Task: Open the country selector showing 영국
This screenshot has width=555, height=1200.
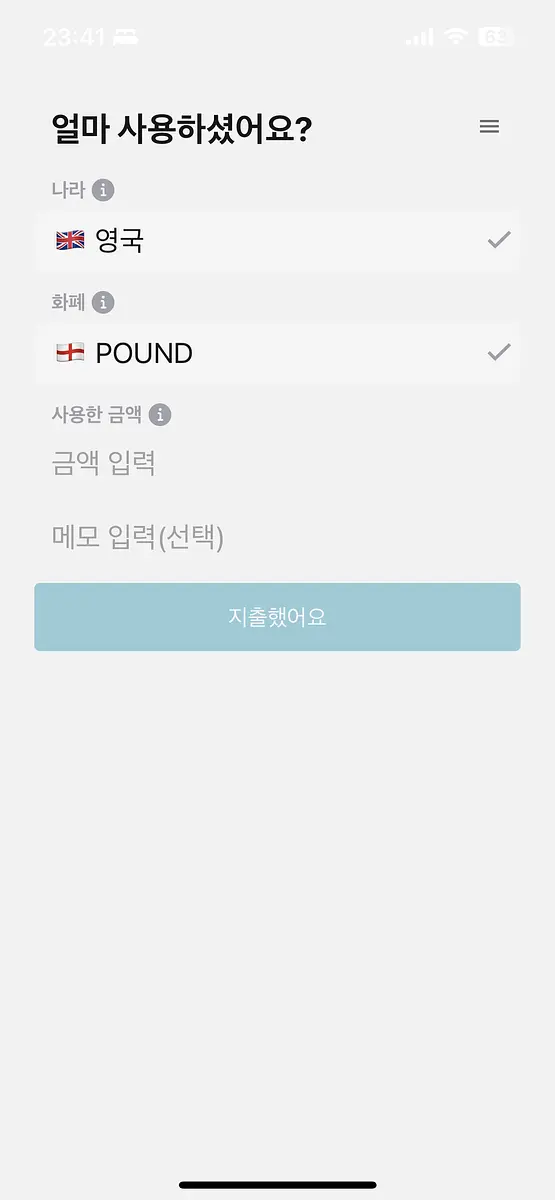Action: pyautogui.click(x=277, y=241)
